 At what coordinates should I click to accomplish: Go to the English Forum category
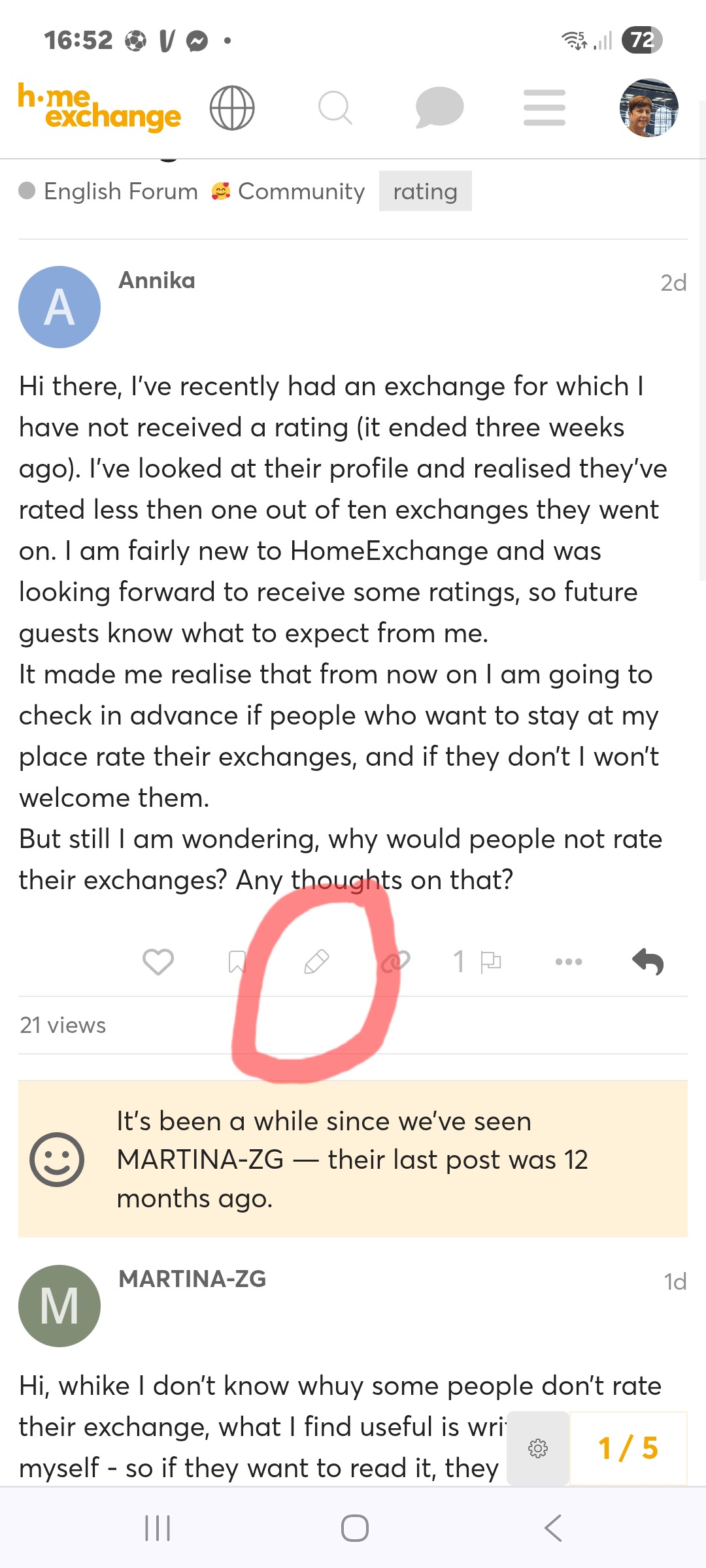point(109,191)
